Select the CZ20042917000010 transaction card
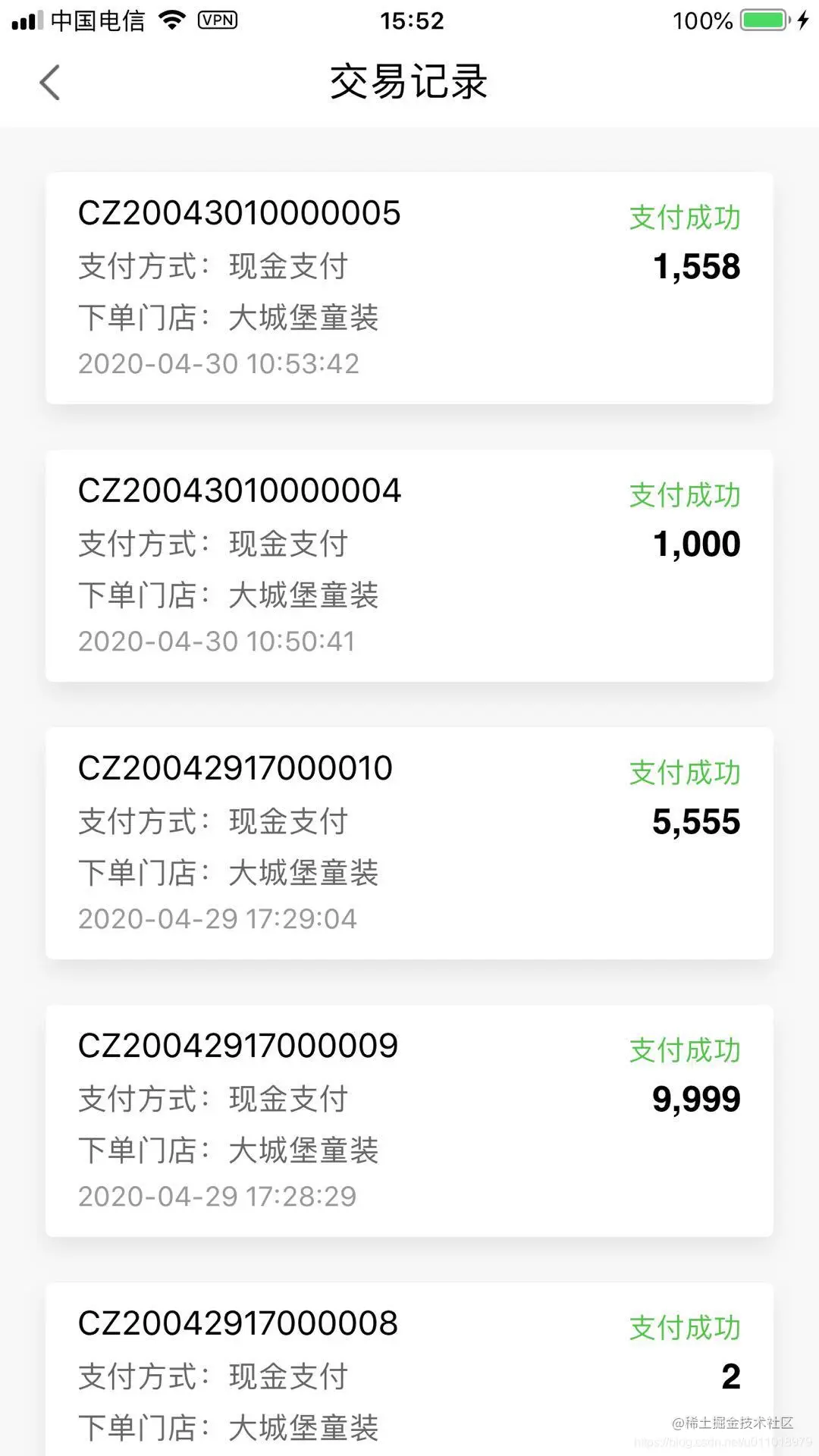This screenshot has height=1456, width=819. [409, 843]
